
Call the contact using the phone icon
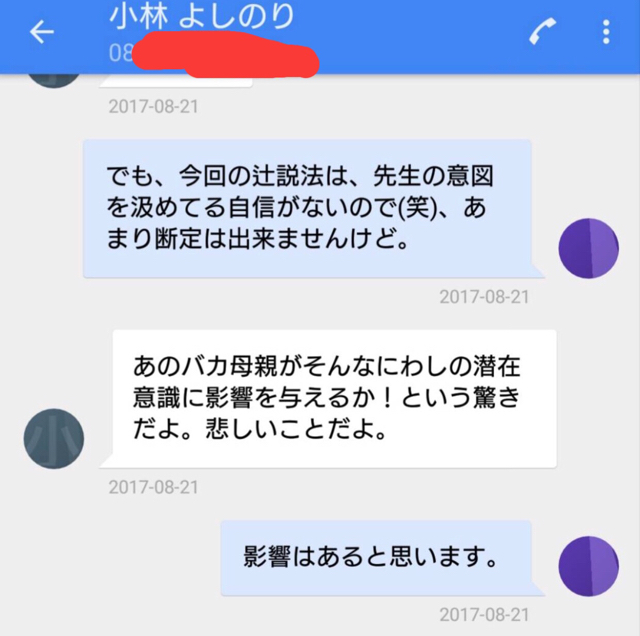(x=541, y=32)
